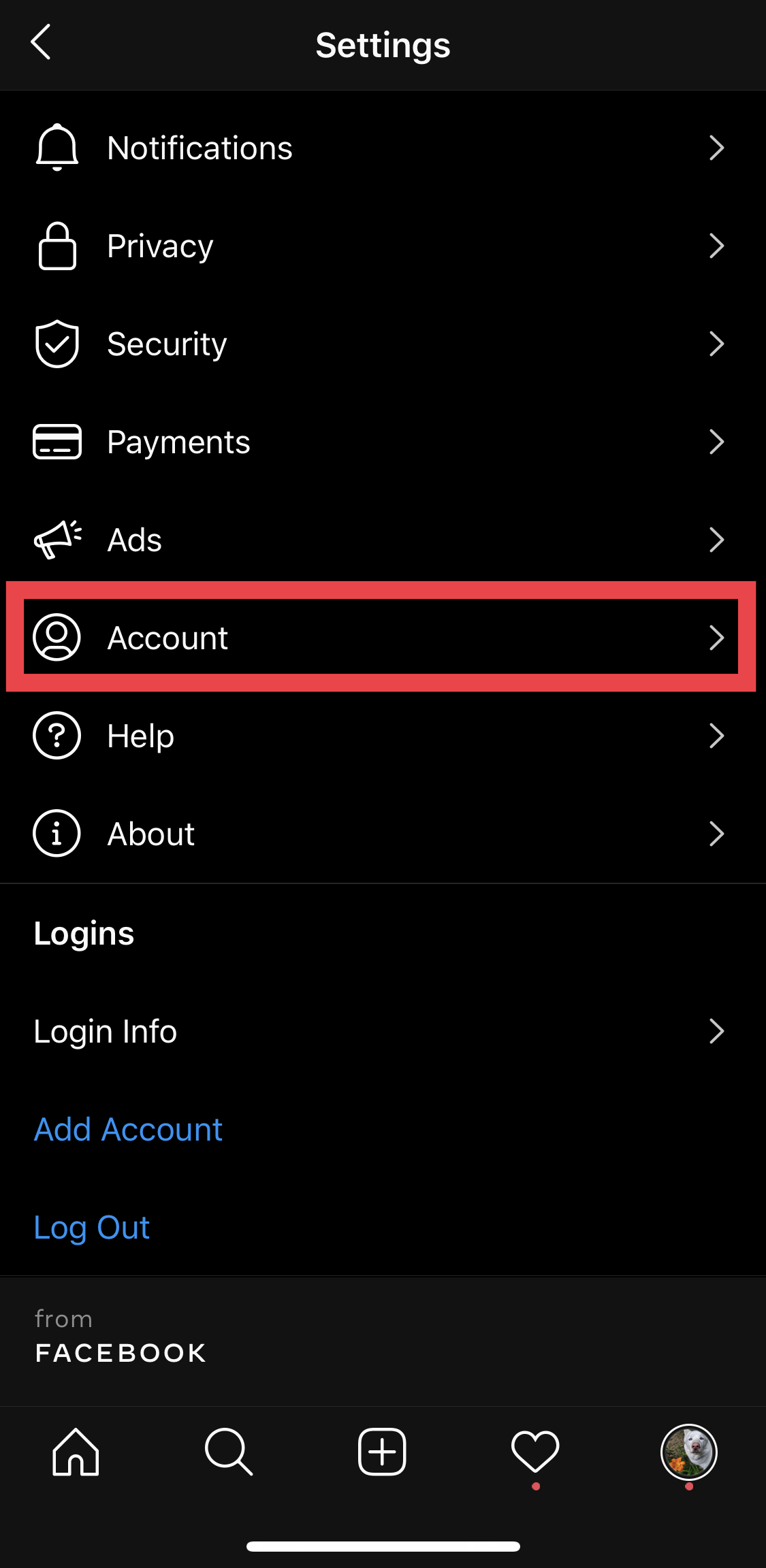Open Login Info
Image resolution: width=766 pixels, height=1568 pixels.
tap(106, 1032)
